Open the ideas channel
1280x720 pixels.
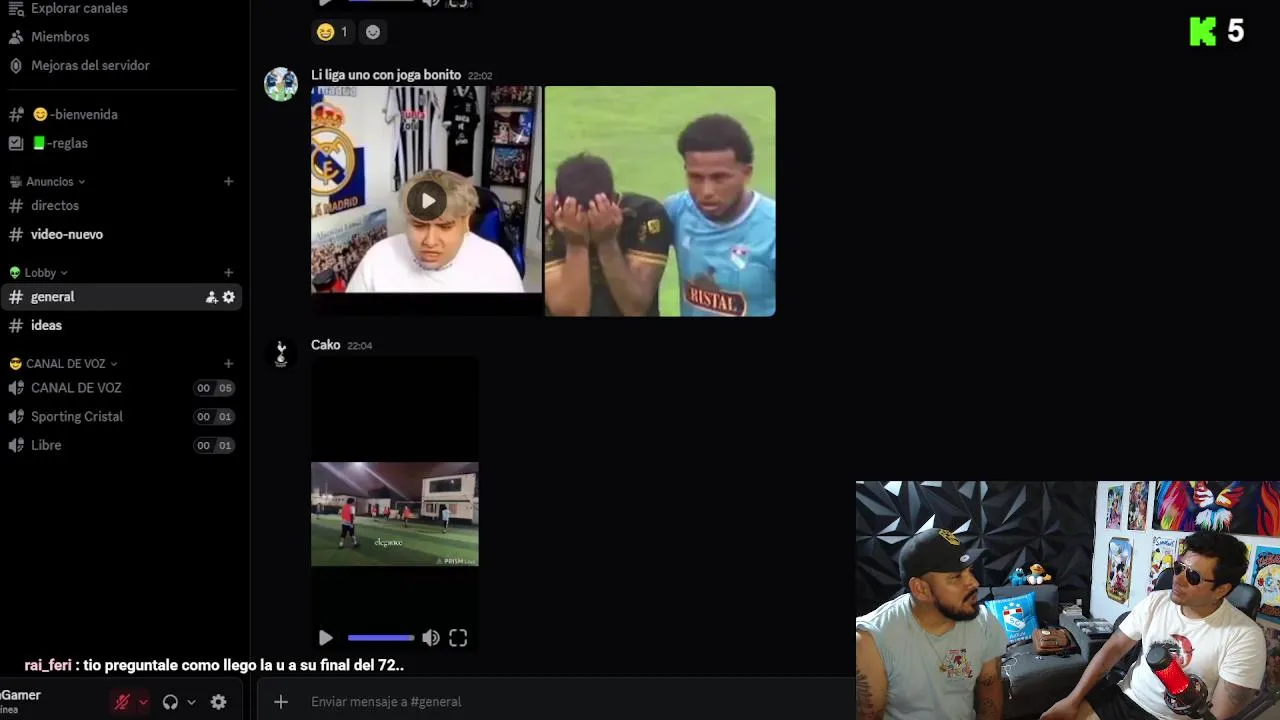[46, 326]
